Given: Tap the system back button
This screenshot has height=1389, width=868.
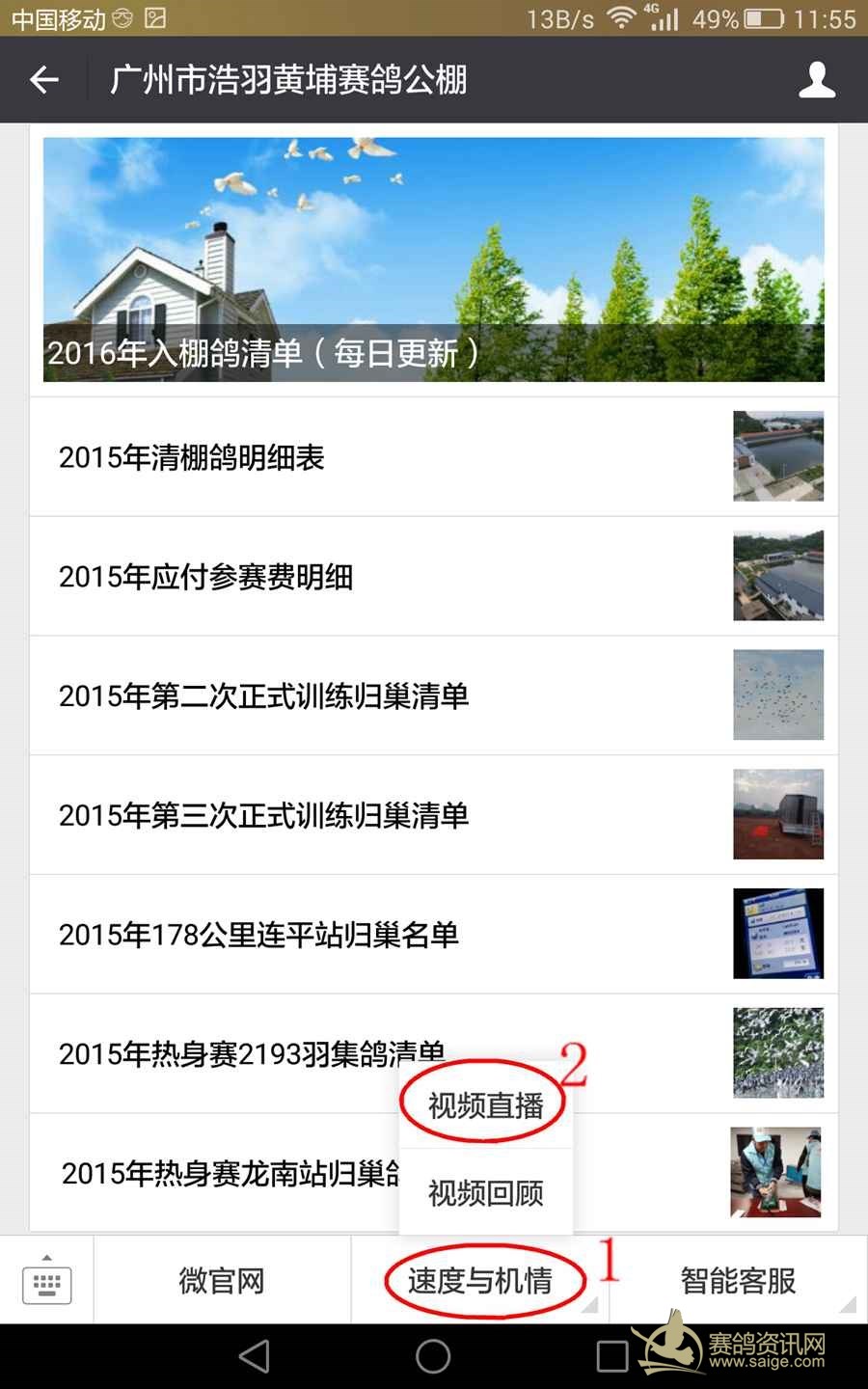Looking at the screenshot, I should (x=254, y=1356).
